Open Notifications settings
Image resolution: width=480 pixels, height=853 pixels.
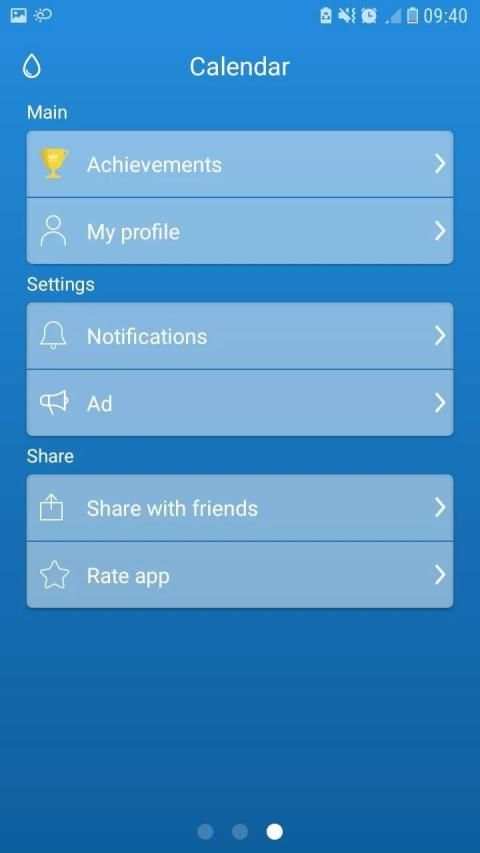(240, 336)
